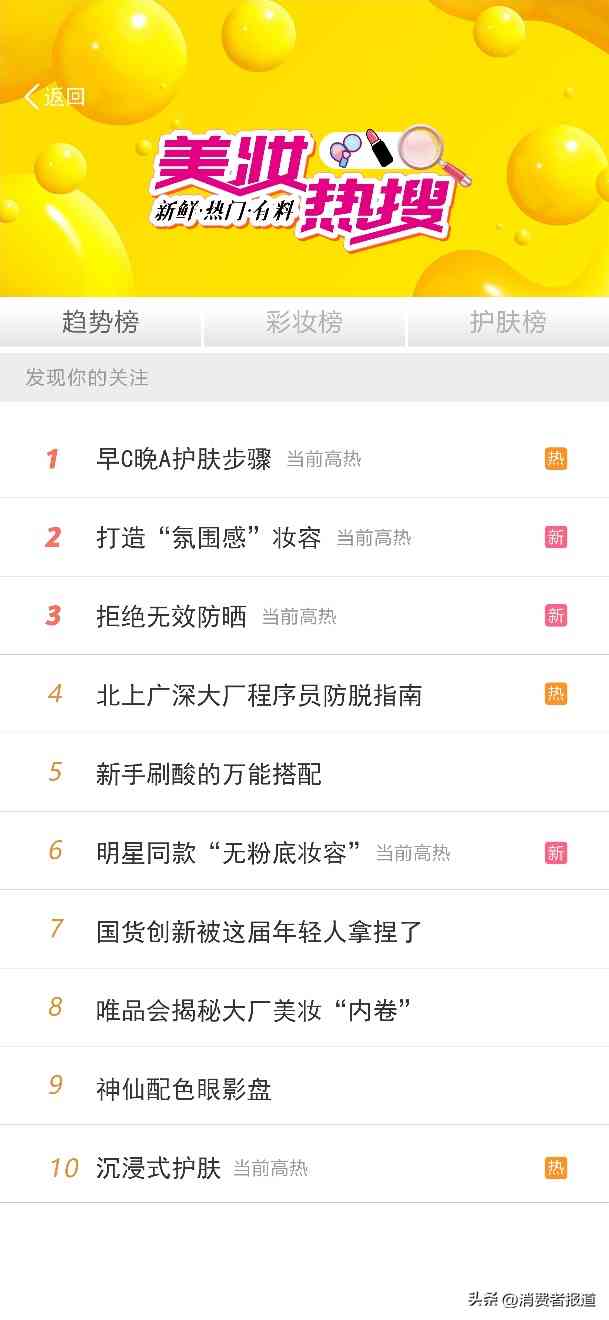Open topic 拒绝无效防晒
The height and width of the screenshot is (1320, 609).
coord(171,616)
